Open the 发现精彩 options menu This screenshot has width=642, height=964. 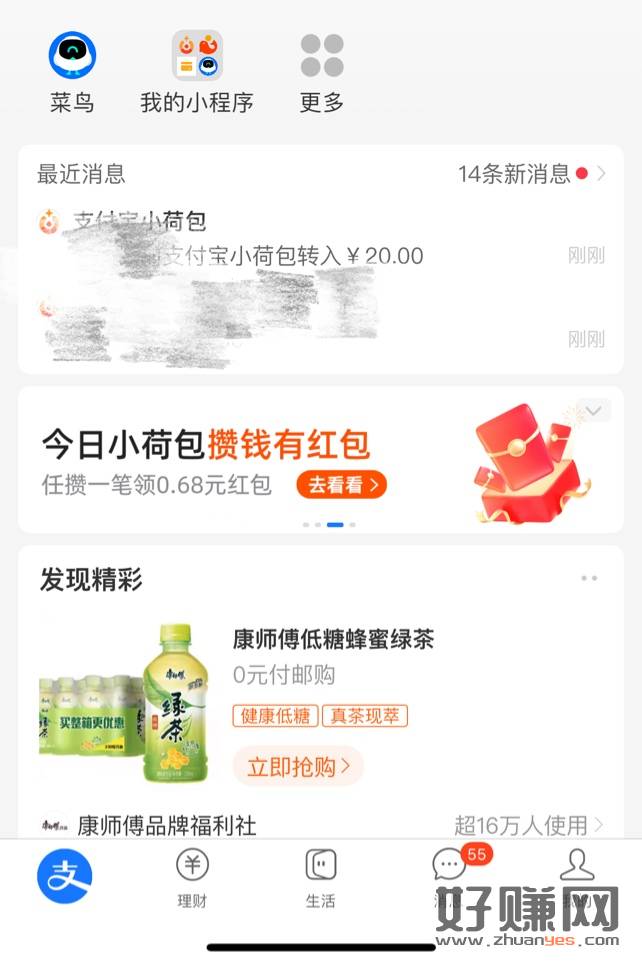coord(589,579)
